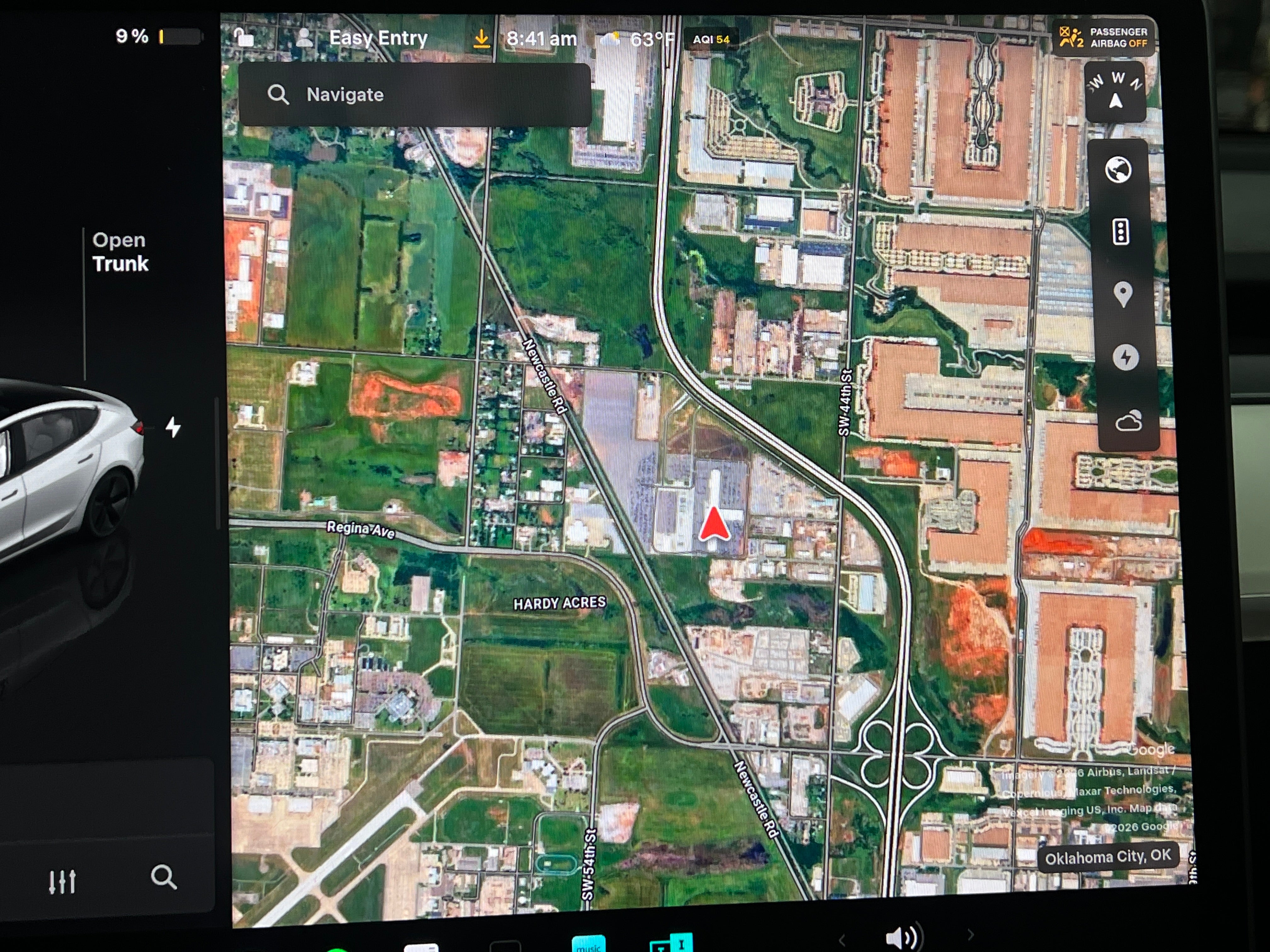Open the Easy Entry driver profile
The height and width of the screenshot is (952, 1270).
point(363,38)
